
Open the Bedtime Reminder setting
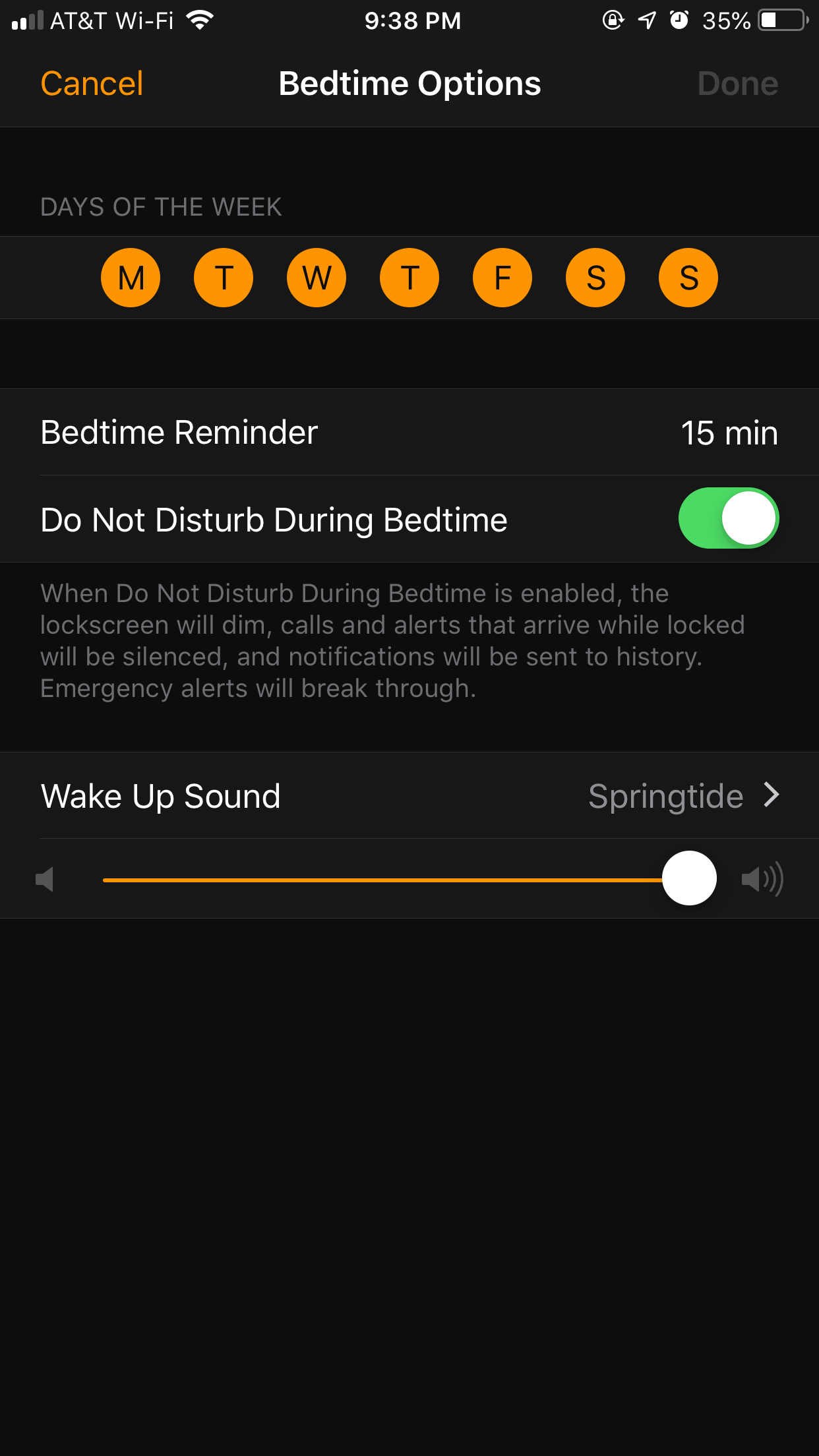coord(409,433)
